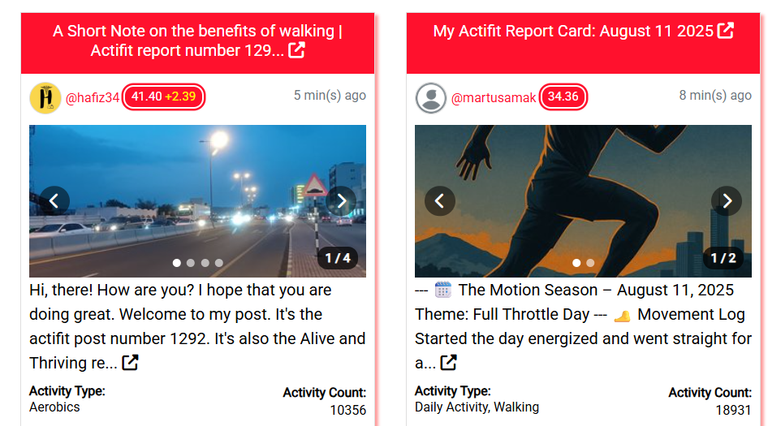Go to previous image in martusamak's post
Screen dimensions: 768x426
point(440,201)
